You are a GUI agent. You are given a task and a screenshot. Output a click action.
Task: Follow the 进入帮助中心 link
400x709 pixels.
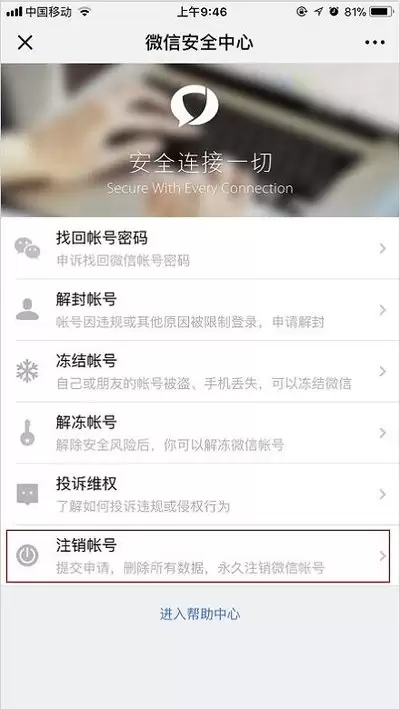coord(200,614)
